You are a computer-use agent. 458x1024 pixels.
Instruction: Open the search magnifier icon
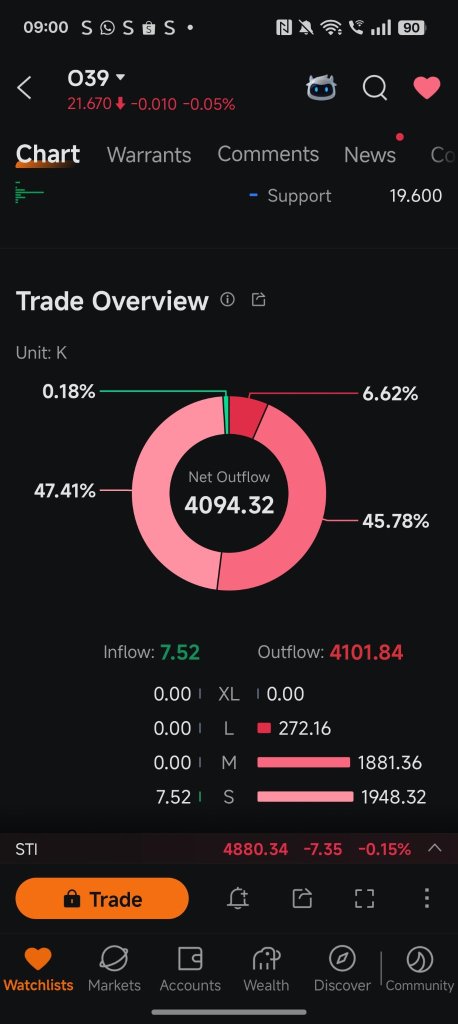[x=375, y=88]
